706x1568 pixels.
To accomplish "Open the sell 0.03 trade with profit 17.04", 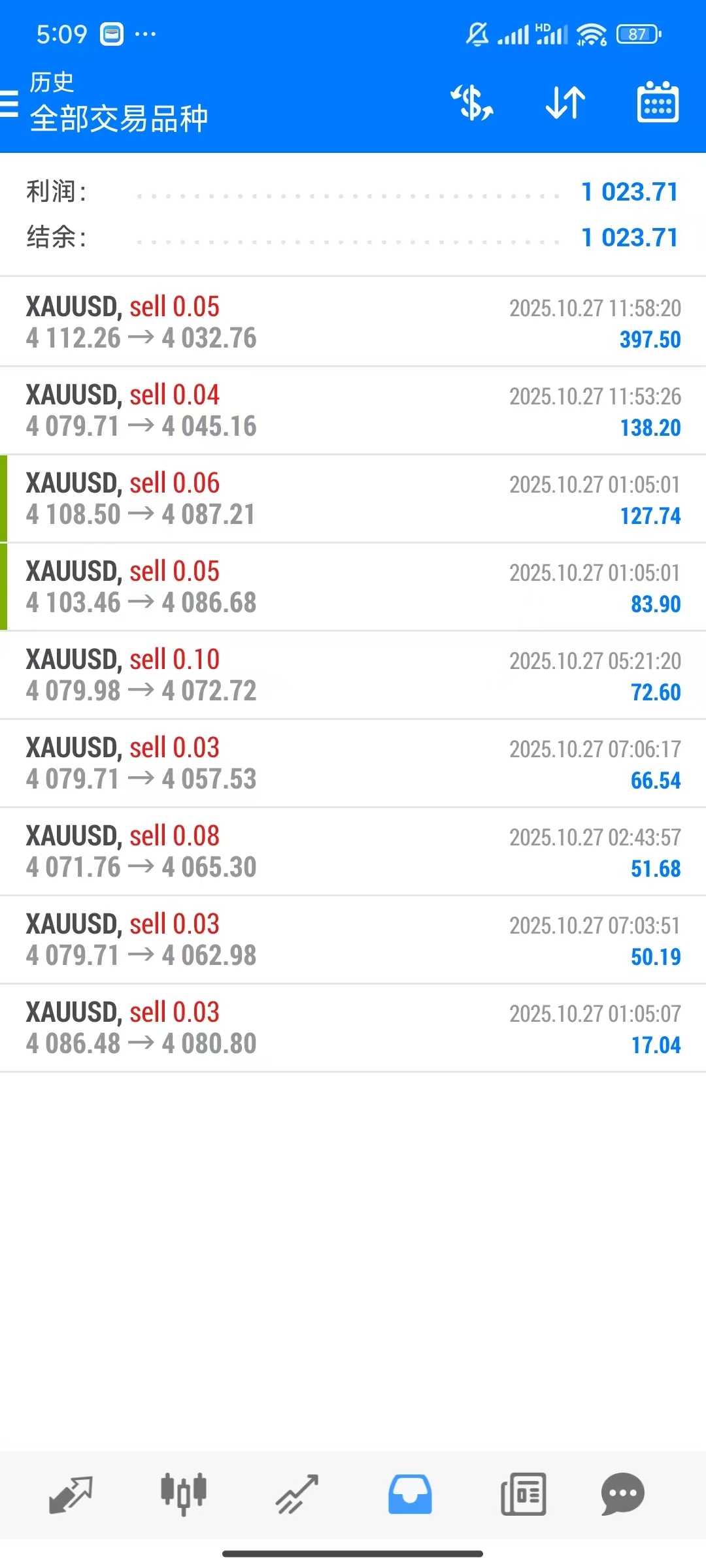I will pyautogui.click(x=353, y=1028).
